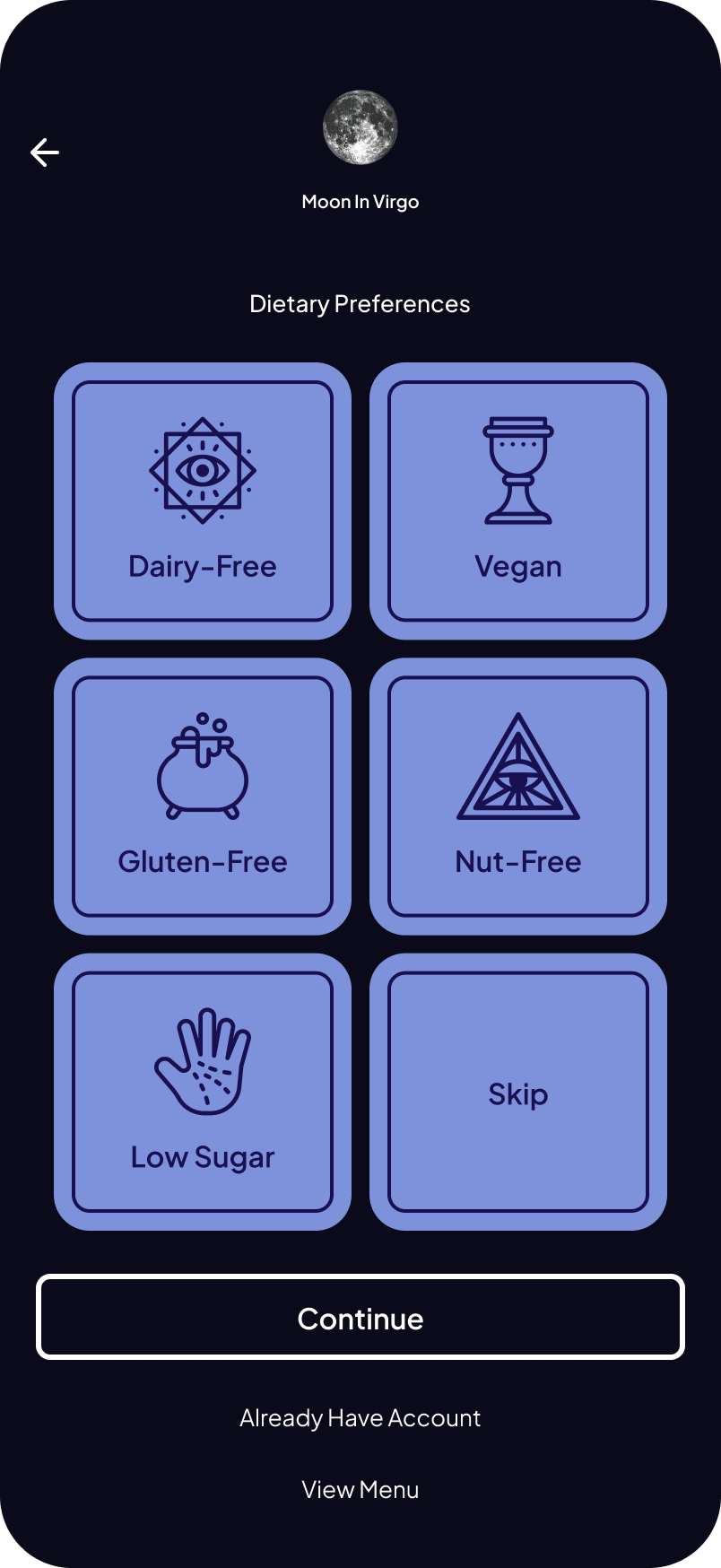Image resolution: width=721 pixels, height=1568 pixels.
Task: Tap the Continue button
Action: click(360, 1317)
